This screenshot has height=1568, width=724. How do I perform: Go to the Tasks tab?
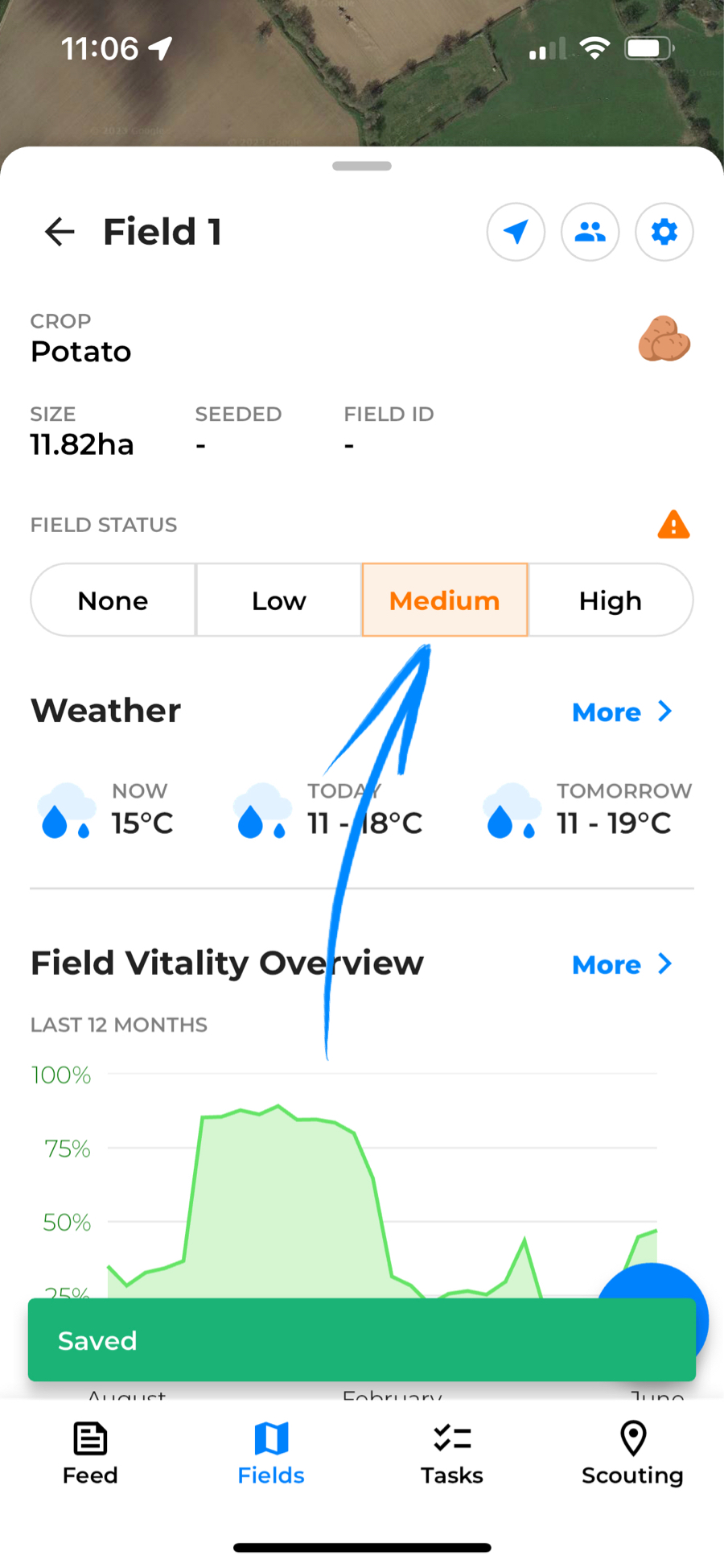click(452, 1454)
